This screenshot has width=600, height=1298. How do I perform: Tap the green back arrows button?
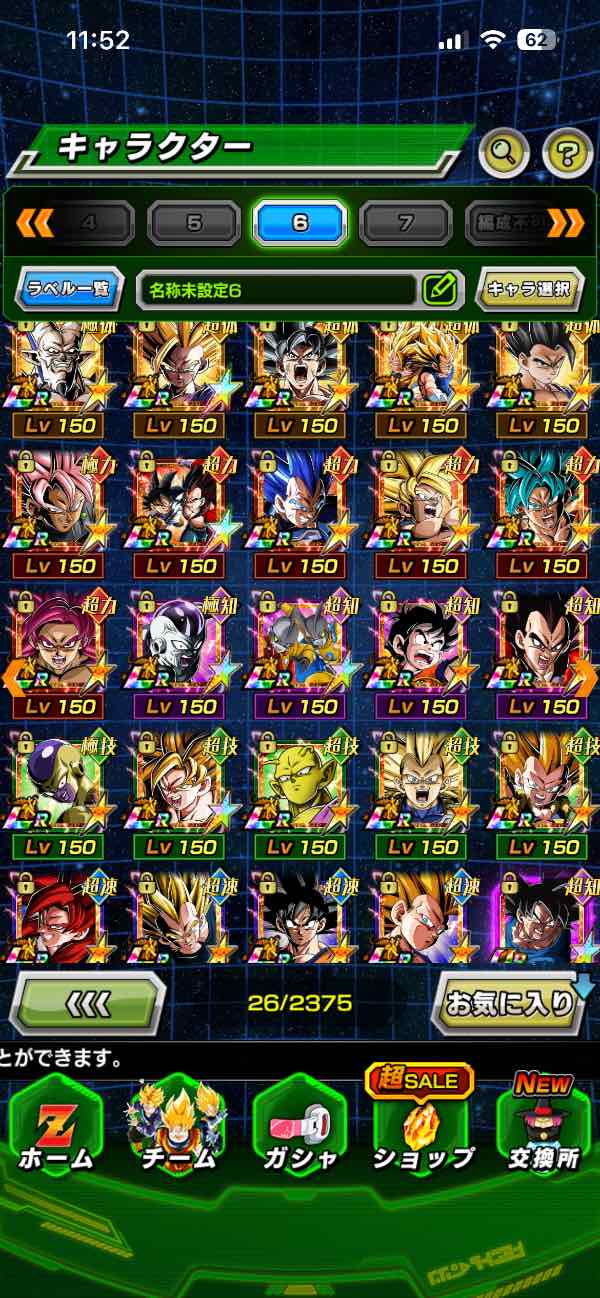pos(87,1002)
